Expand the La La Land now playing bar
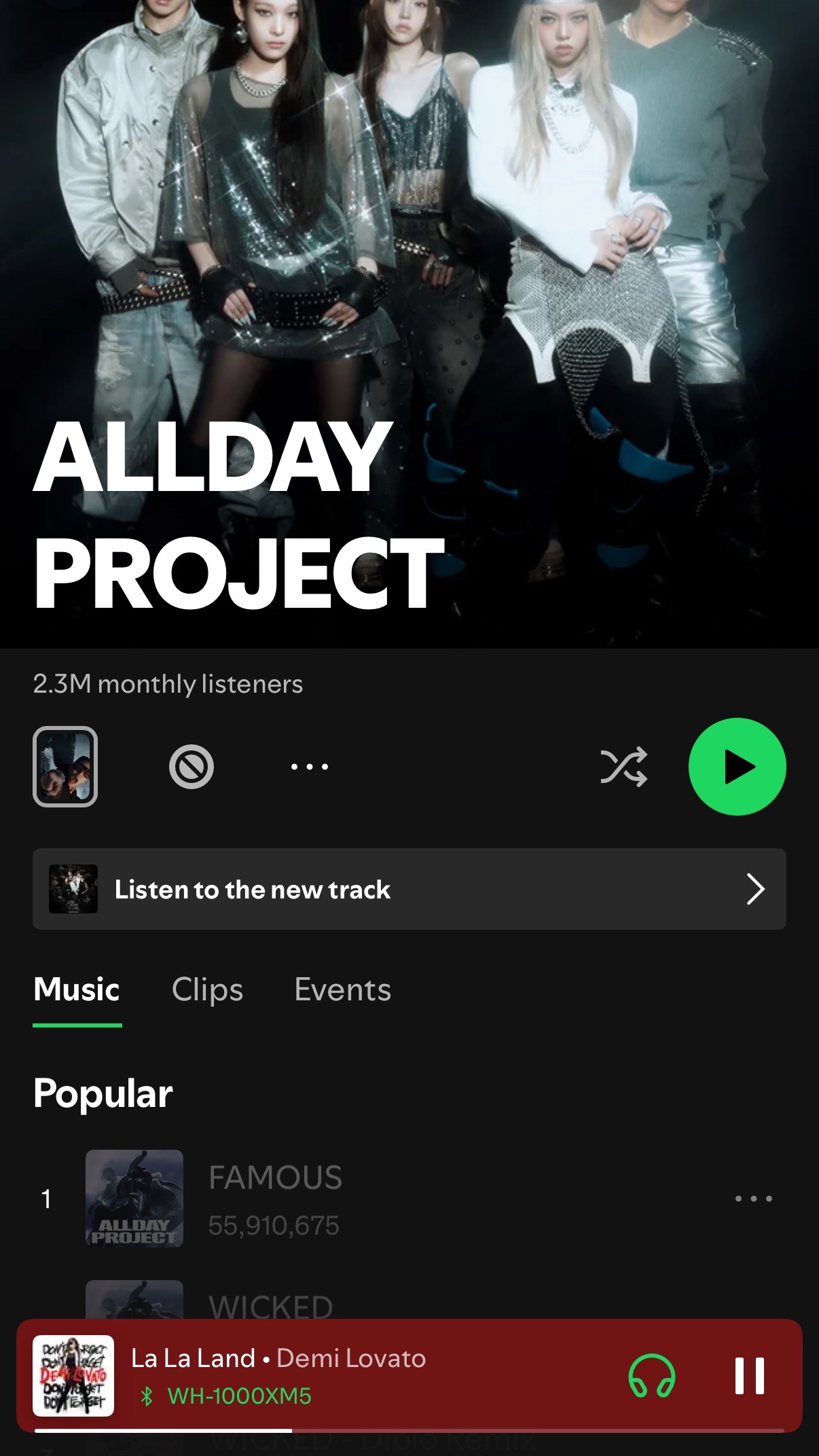This screenshot has height=1456, width=819. click(x=367, y=1377)
